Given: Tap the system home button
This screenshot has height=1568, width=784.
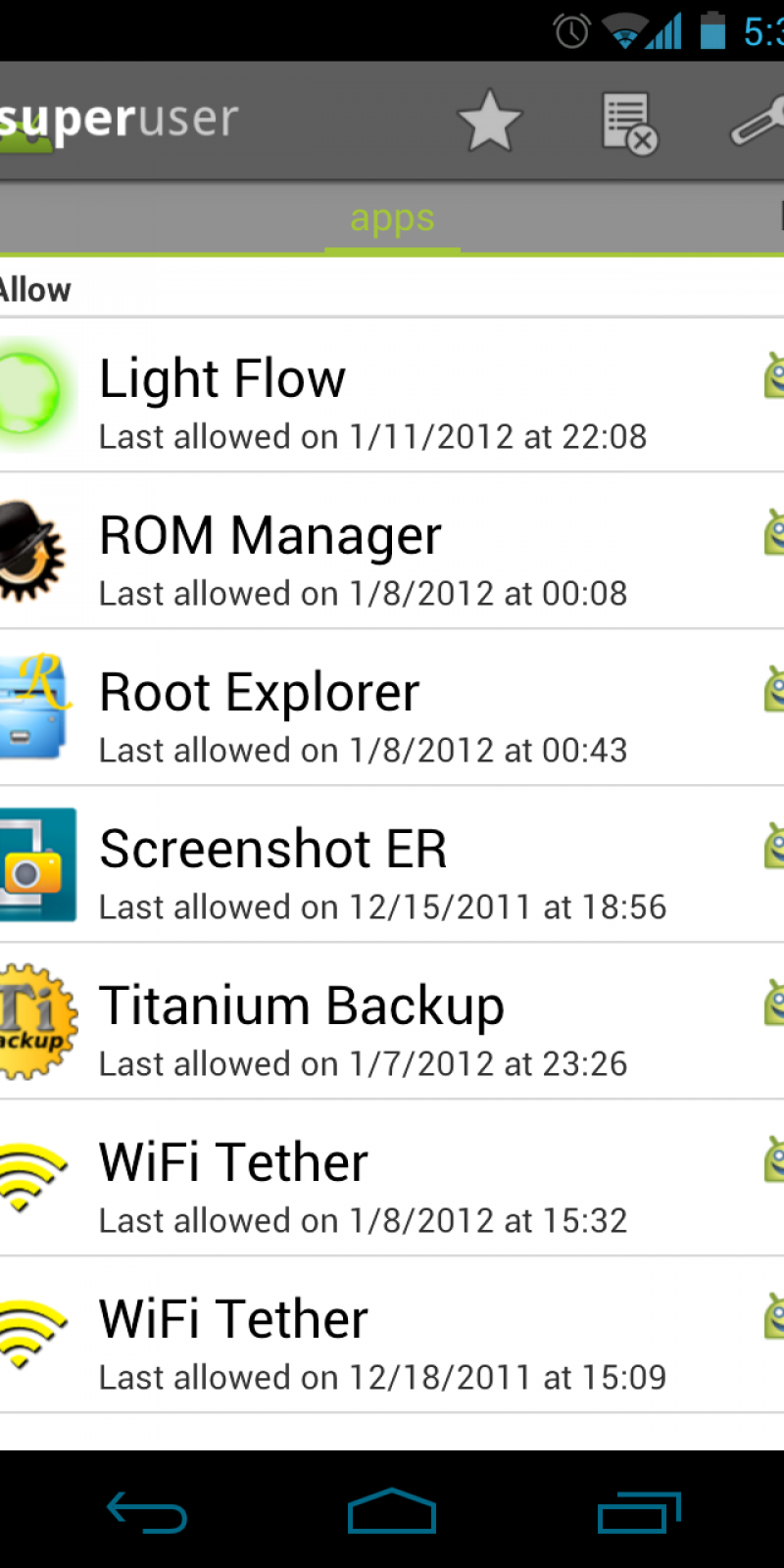Looking at the screenshot, I should pyautogui.click(x=392, y=1511).
